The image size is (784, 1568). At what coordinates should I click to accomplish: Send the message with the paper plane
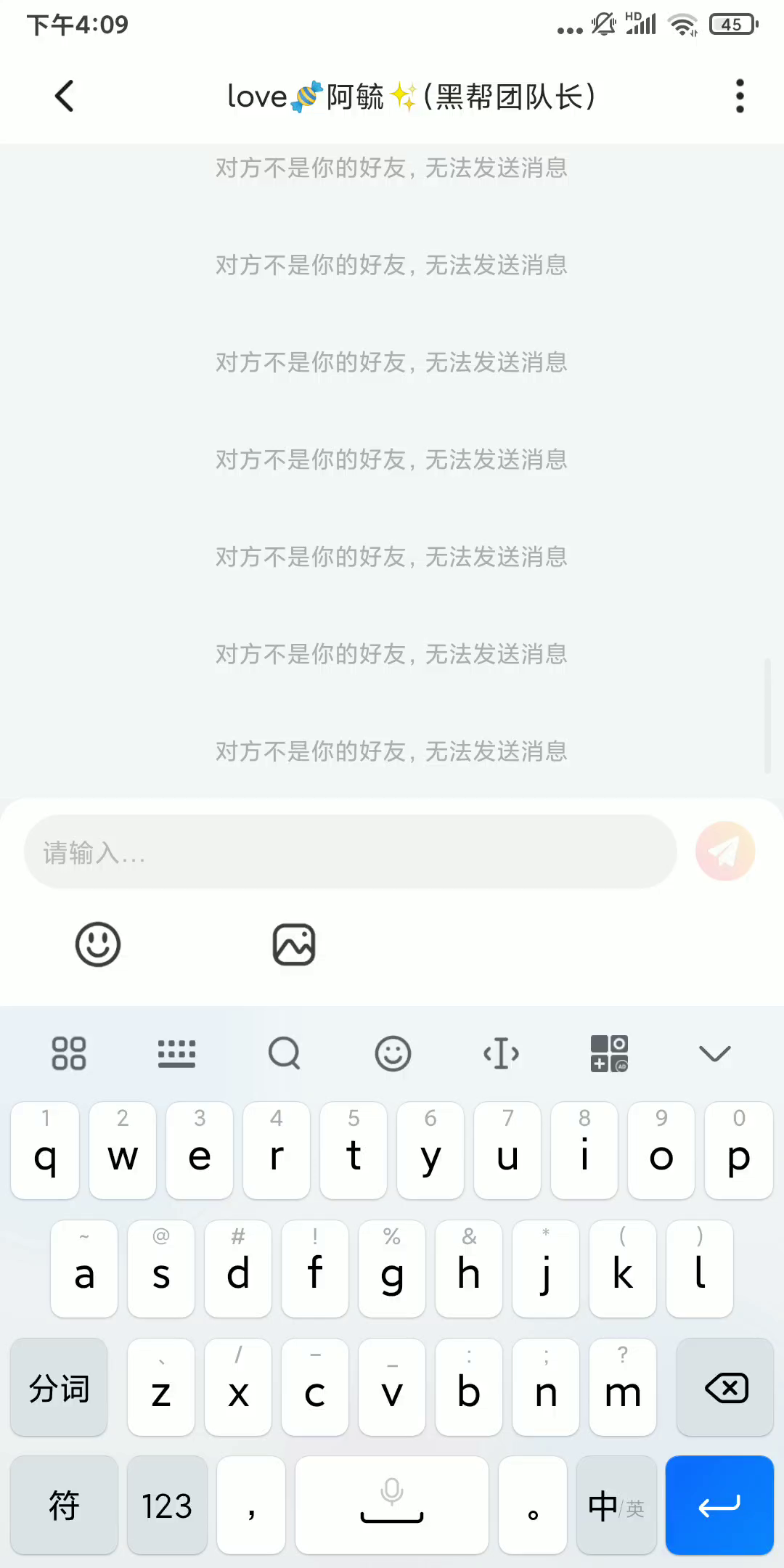coord(724,851)
